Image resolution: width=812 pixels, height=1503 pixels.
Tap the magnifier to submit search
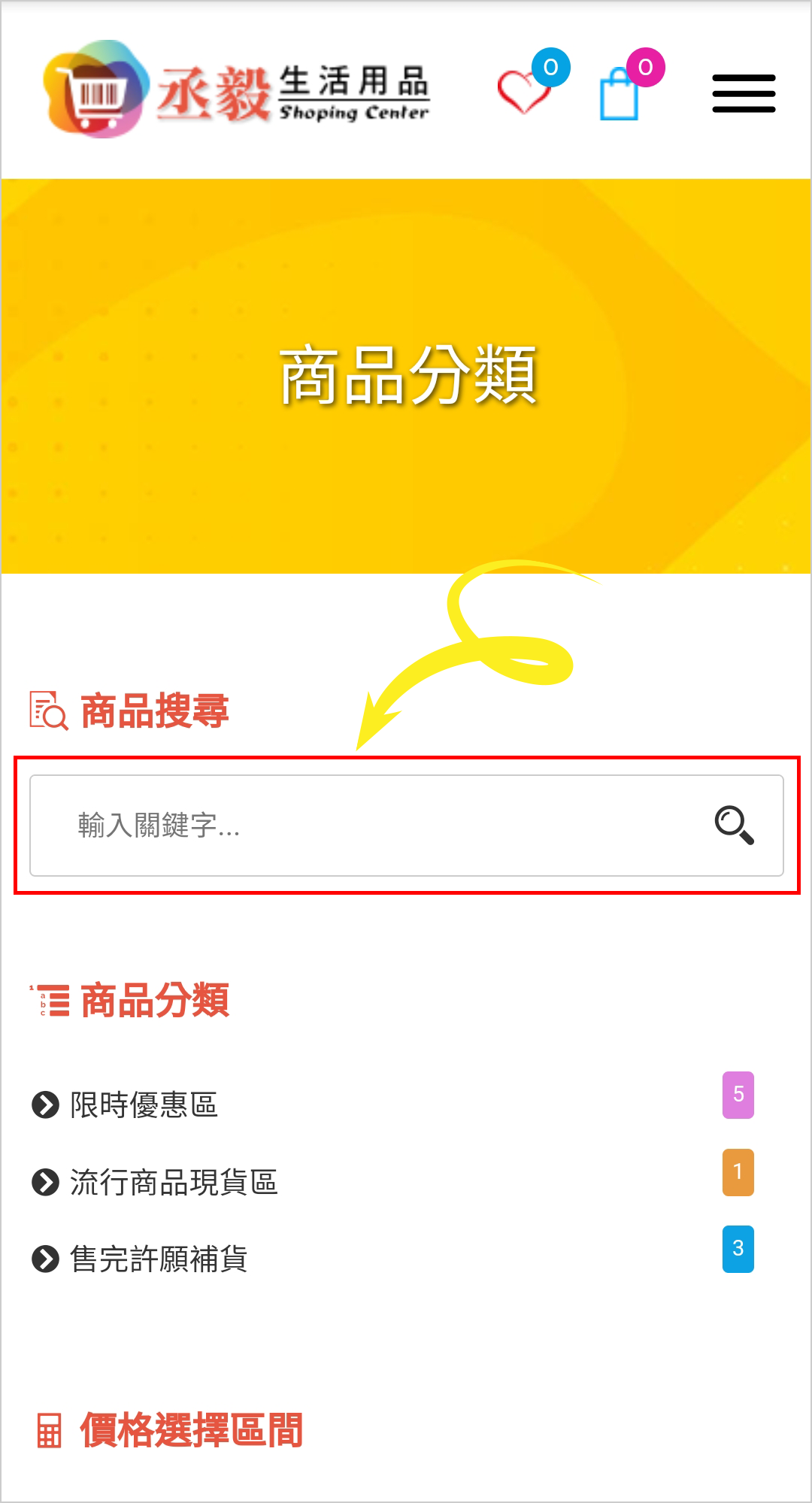click(734, 825)
